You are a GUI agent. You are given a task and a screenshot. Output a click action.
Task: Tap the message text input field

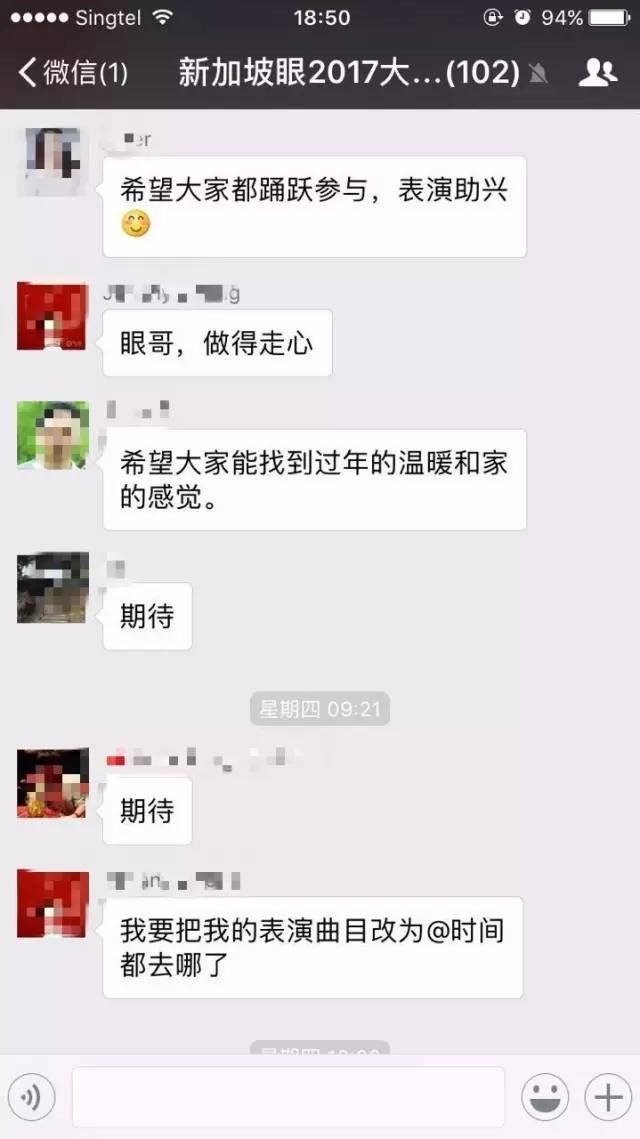point(288,1097)
